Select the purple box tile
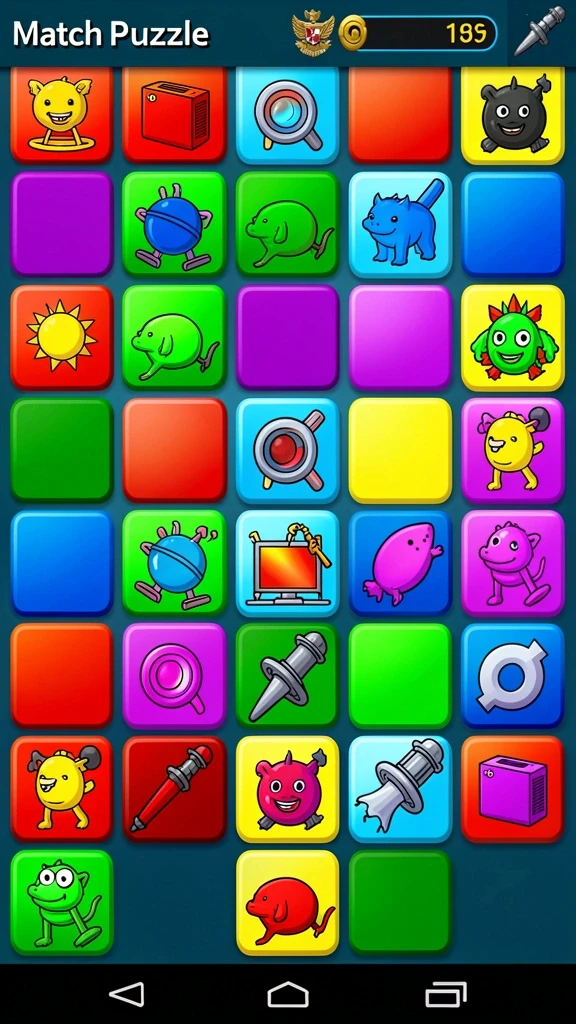Screen dimensions: 576x1024 coord(513,789)
